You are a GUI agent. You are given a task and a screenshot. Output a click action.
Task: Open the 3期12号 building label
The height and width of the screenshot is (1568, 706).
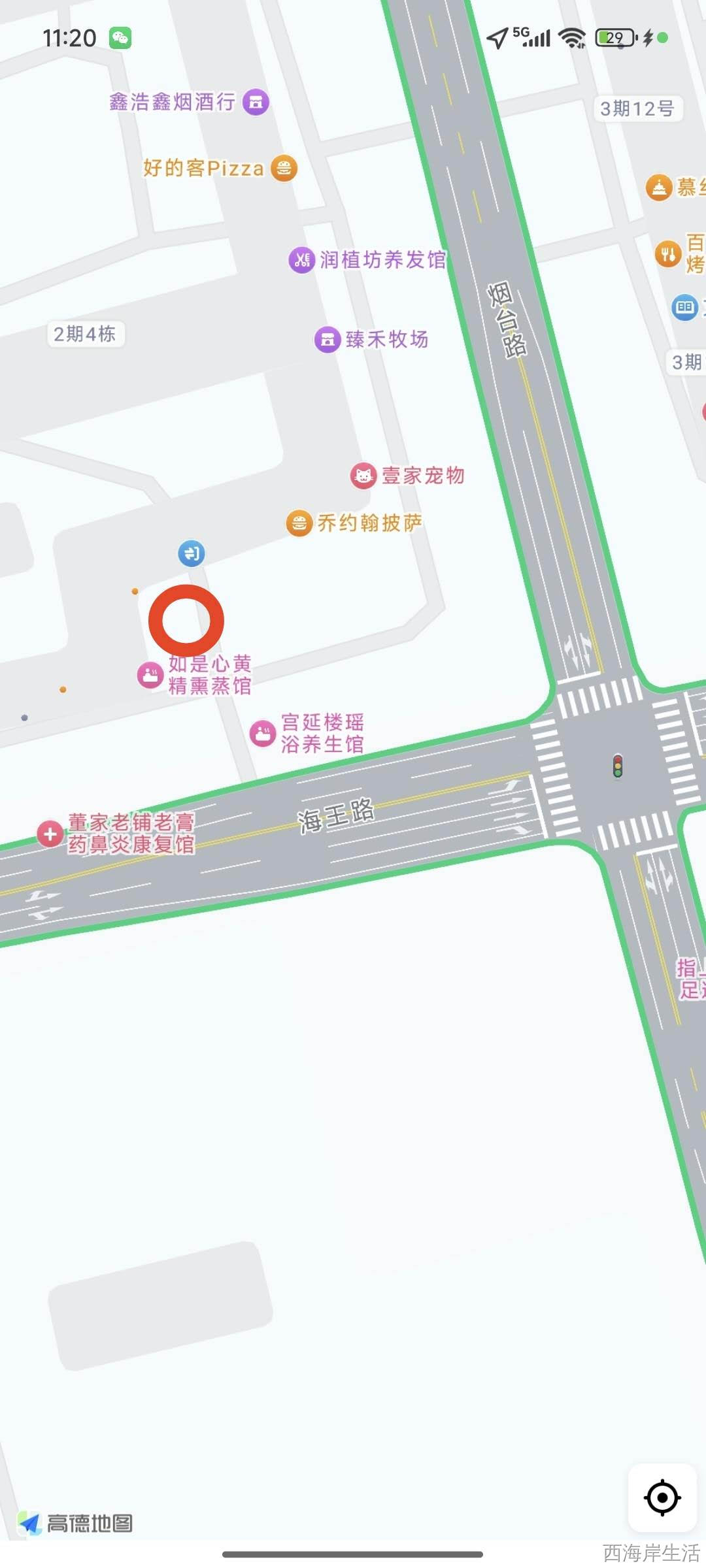pos(637,108)
